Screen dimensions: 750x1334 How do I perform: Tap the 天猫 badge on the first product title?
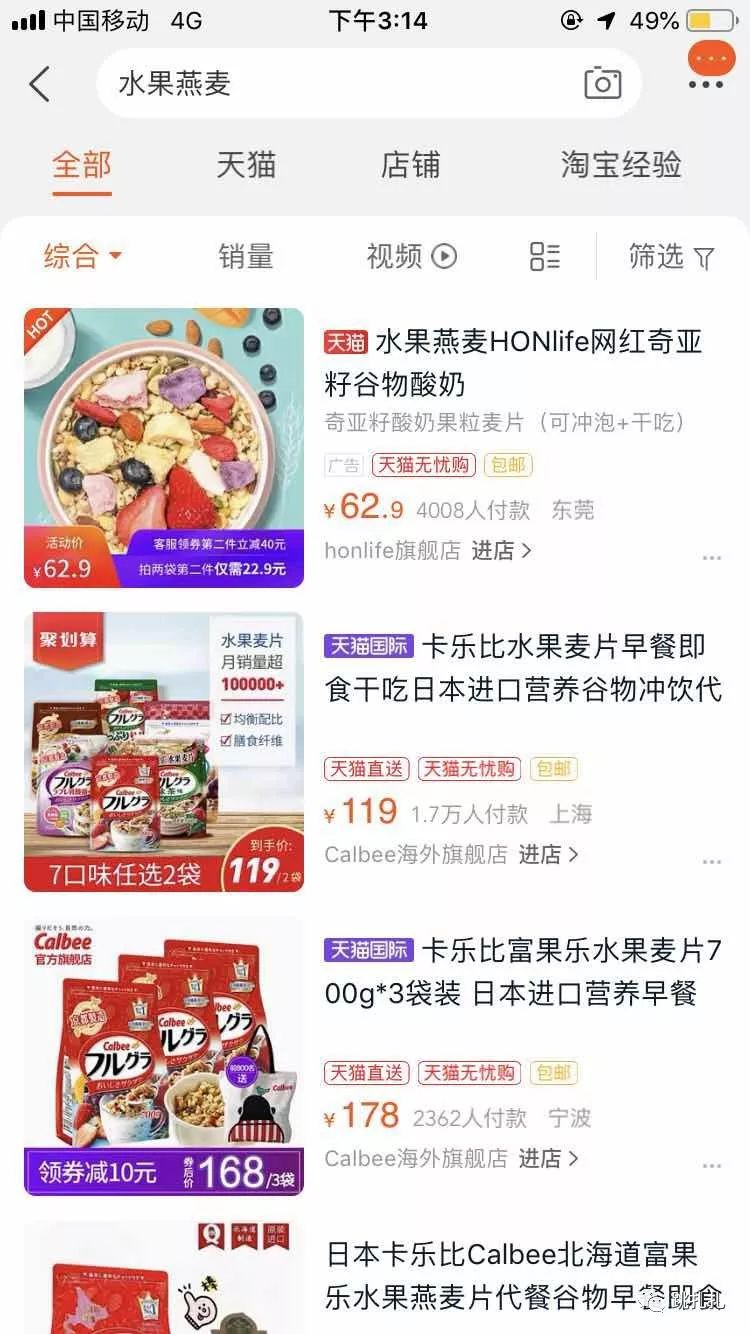click(x=345, y=342)
